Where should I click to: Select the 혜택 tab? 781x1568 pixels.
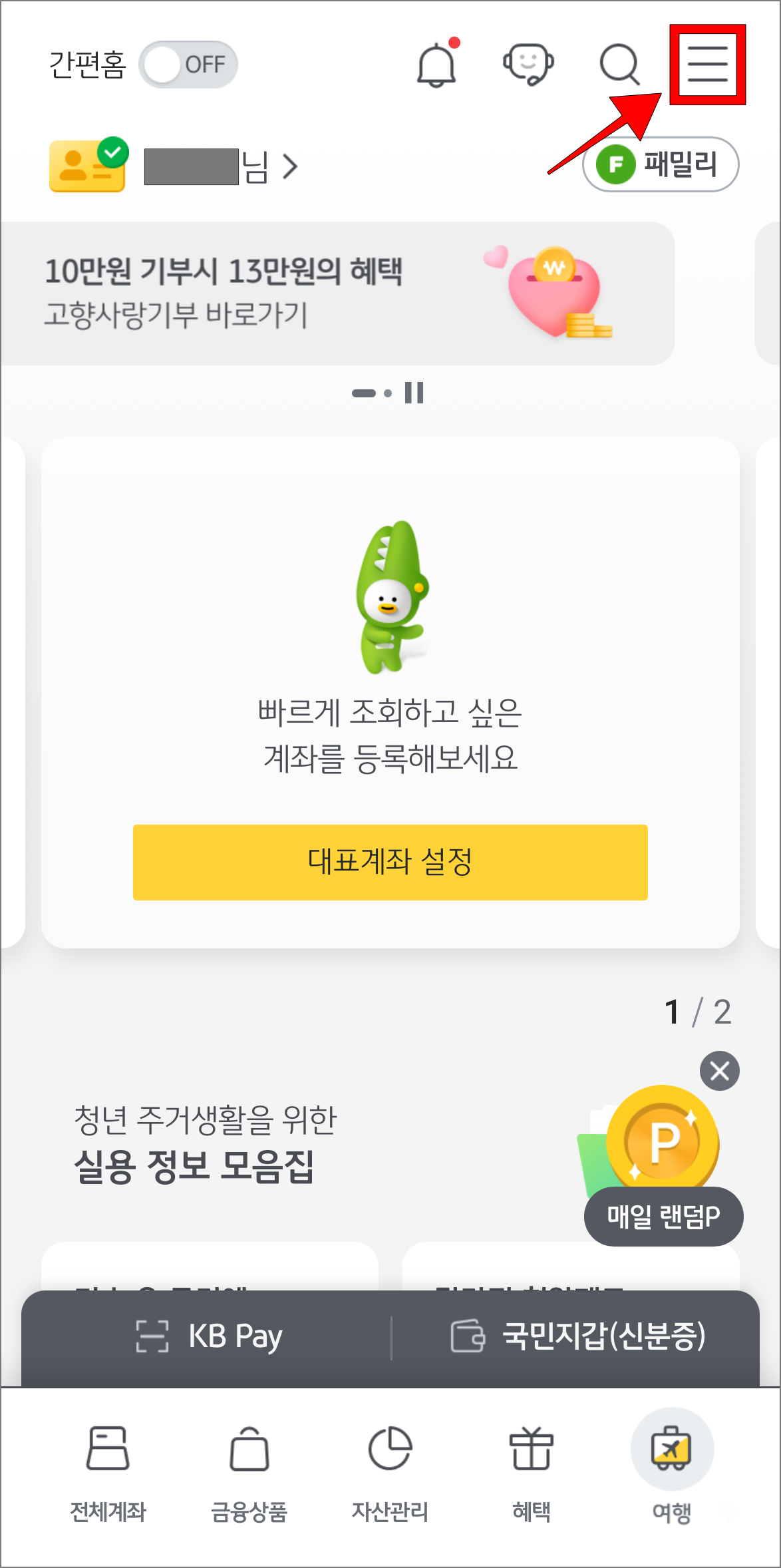point(531,1472)
